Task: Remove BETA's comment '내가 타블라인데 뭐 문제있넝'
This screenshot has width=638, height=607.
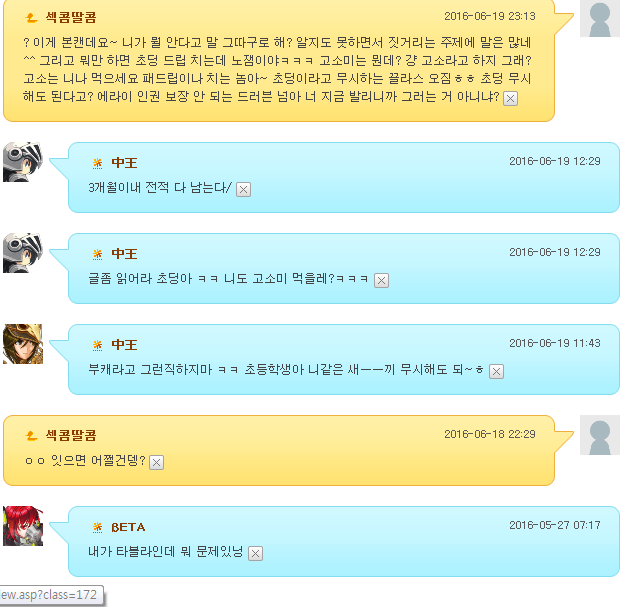Action: coord(255,553)
